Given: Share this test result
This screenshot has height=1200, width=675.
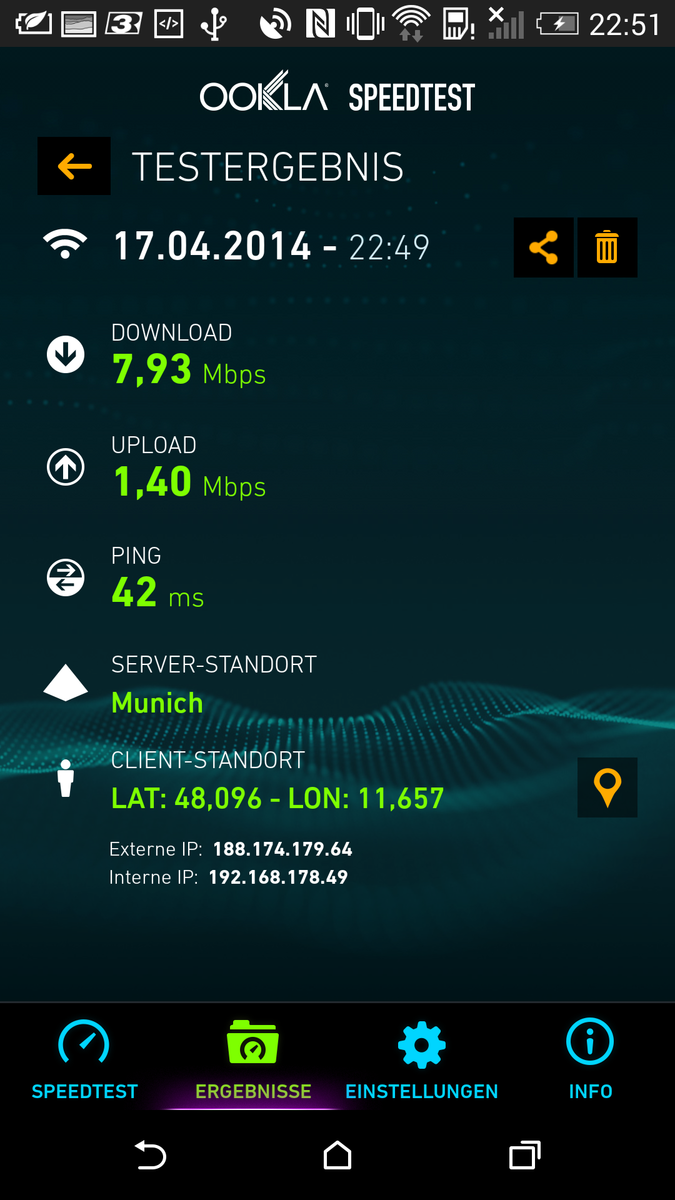Looking at the screenshot, I should point(543,247).
